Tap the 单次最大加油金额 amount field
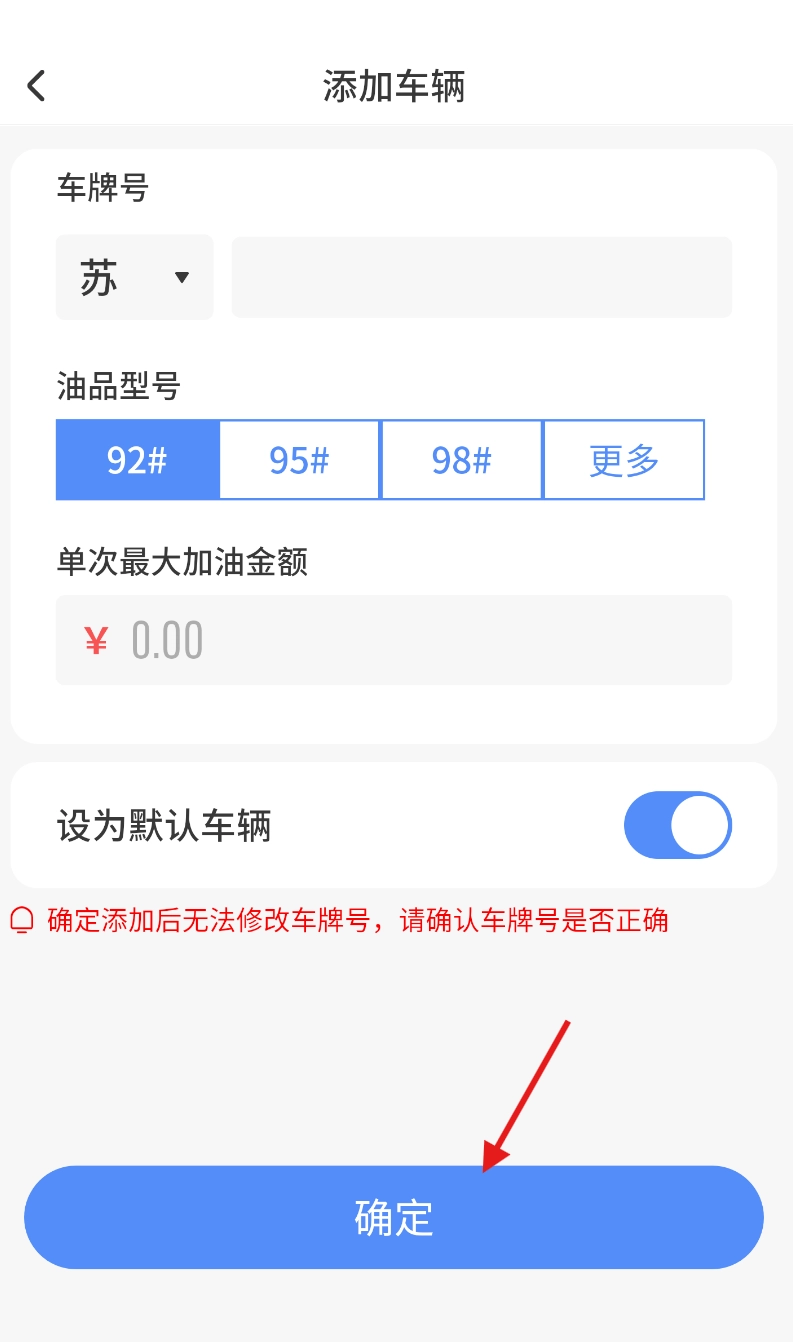 [x=420, y=640]
